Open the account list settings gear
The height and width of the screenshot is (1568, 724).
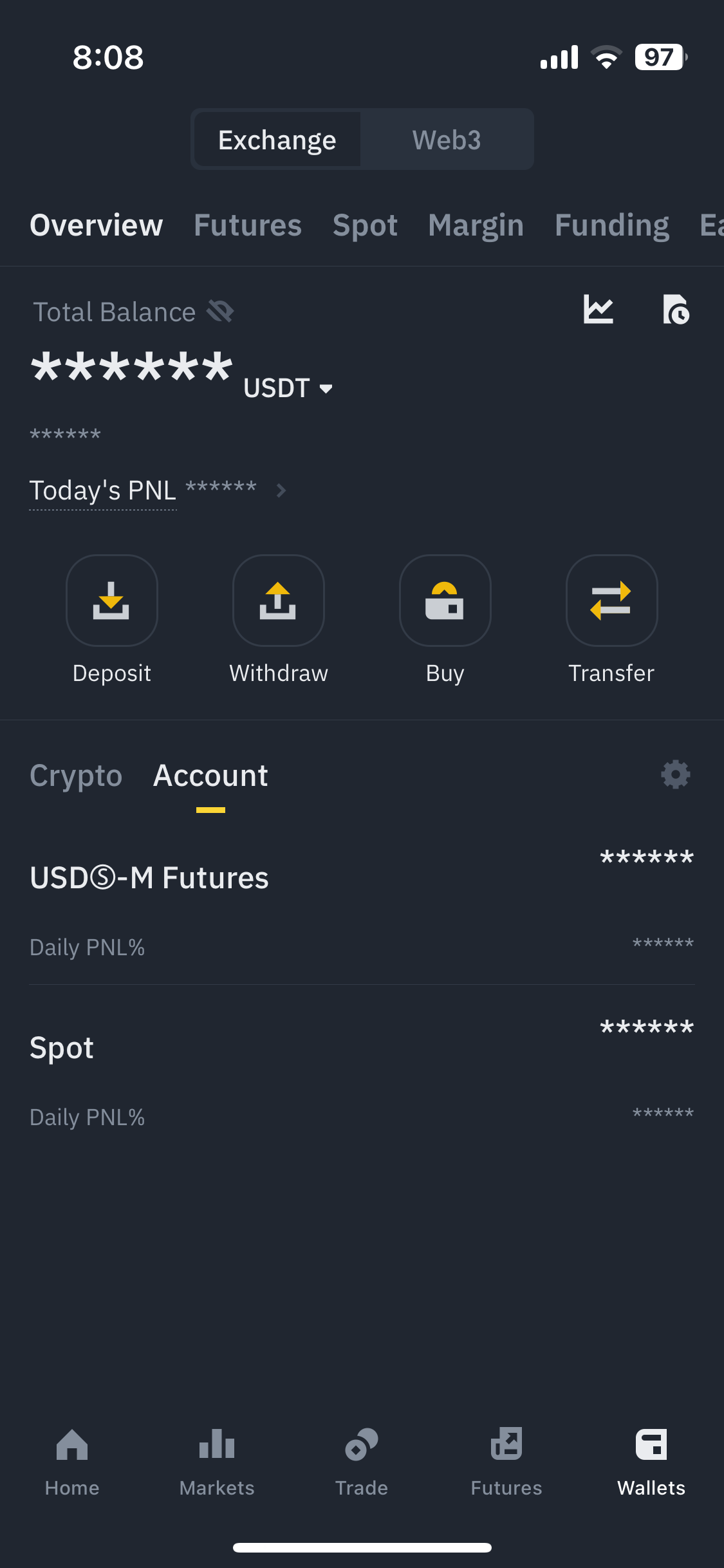coord(675,774)
